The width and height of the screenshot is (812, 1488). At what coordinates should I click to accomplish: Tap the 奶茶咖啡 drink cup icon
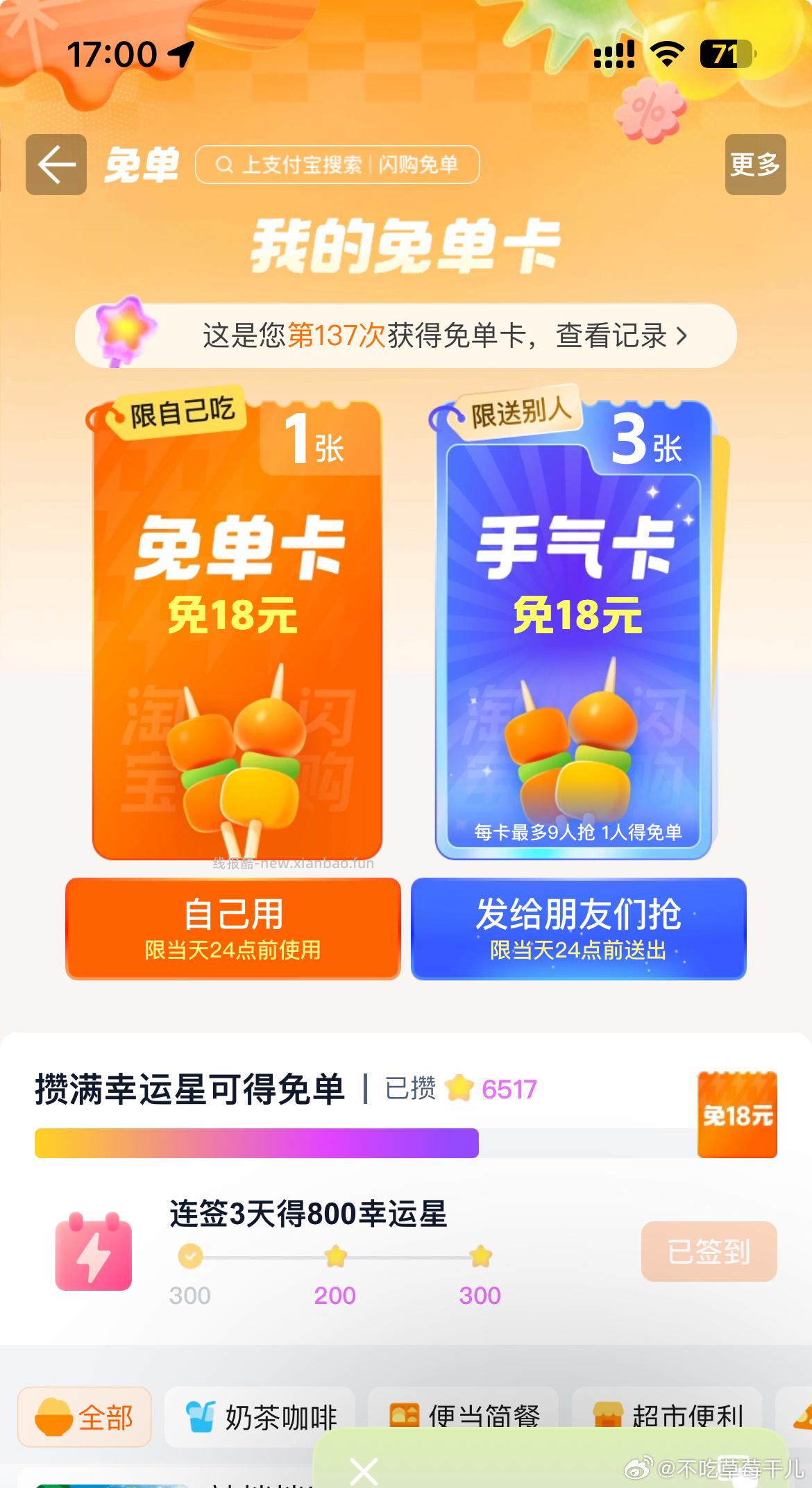coord(199,1417)
